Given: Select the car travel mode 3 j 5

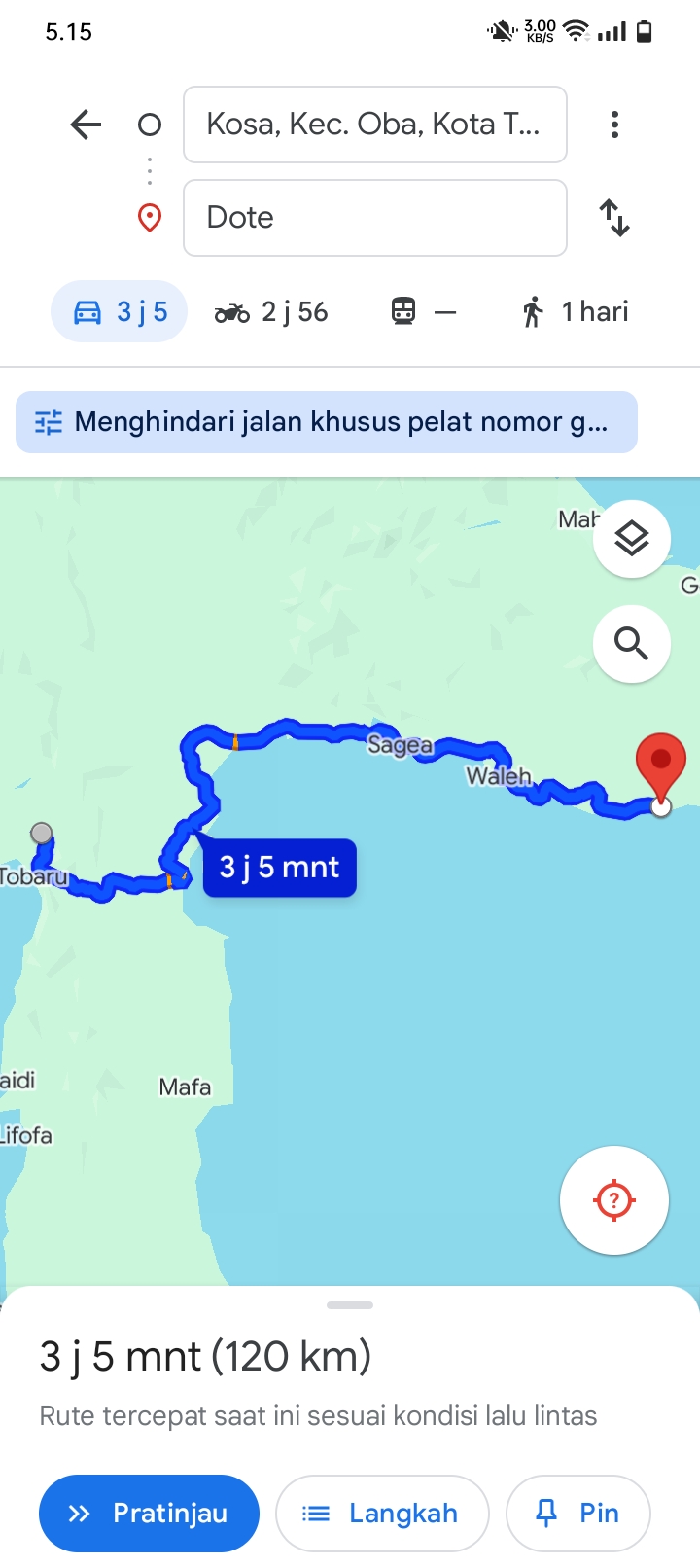Looking at the screenshot, I should pos(119,312).
